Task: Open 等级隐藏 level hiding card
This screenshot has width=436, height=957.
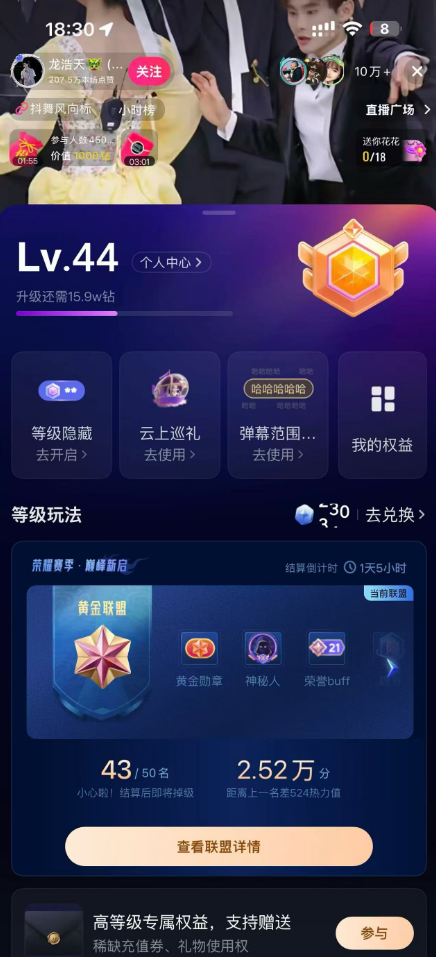Action: click(x=62, y=415)
